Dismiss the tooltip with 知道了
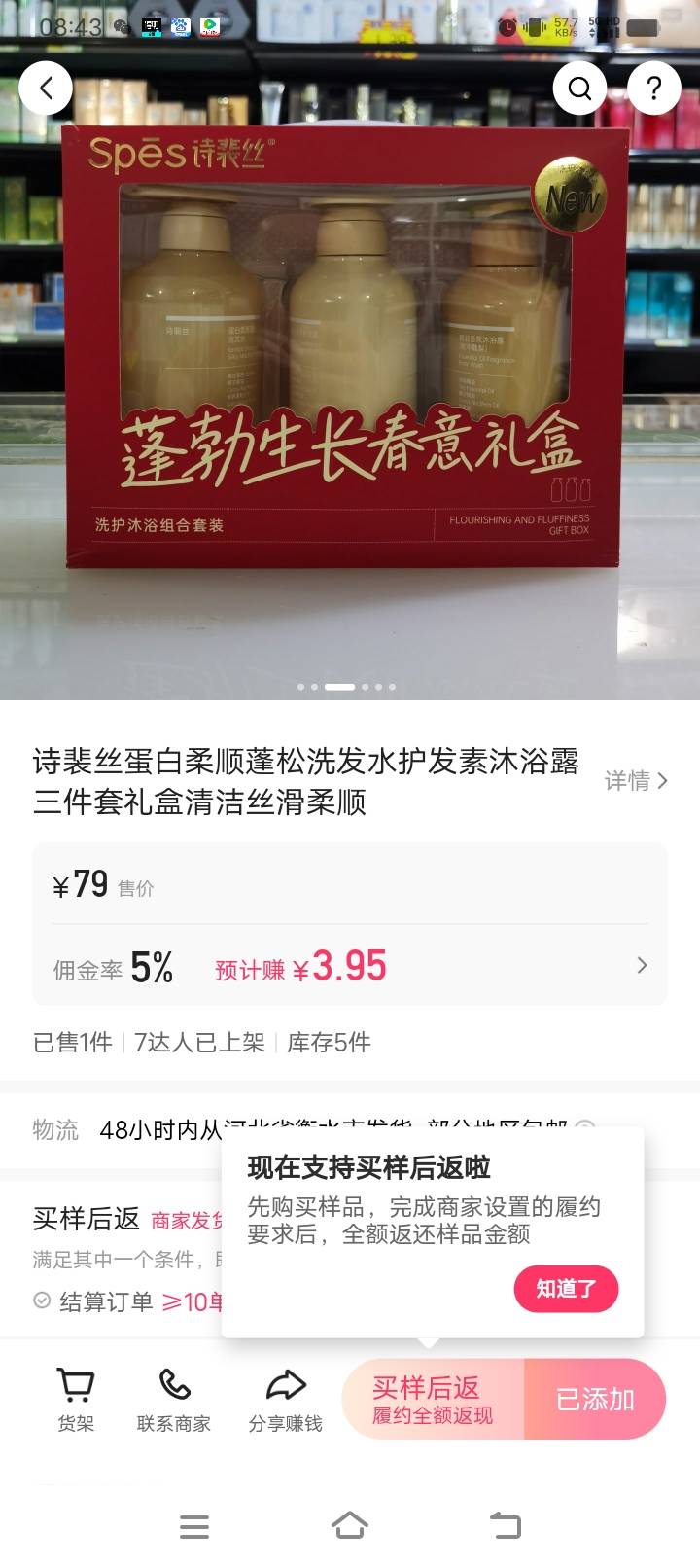This screenshot has width=700, height=1568. (x=566, y=1289)
